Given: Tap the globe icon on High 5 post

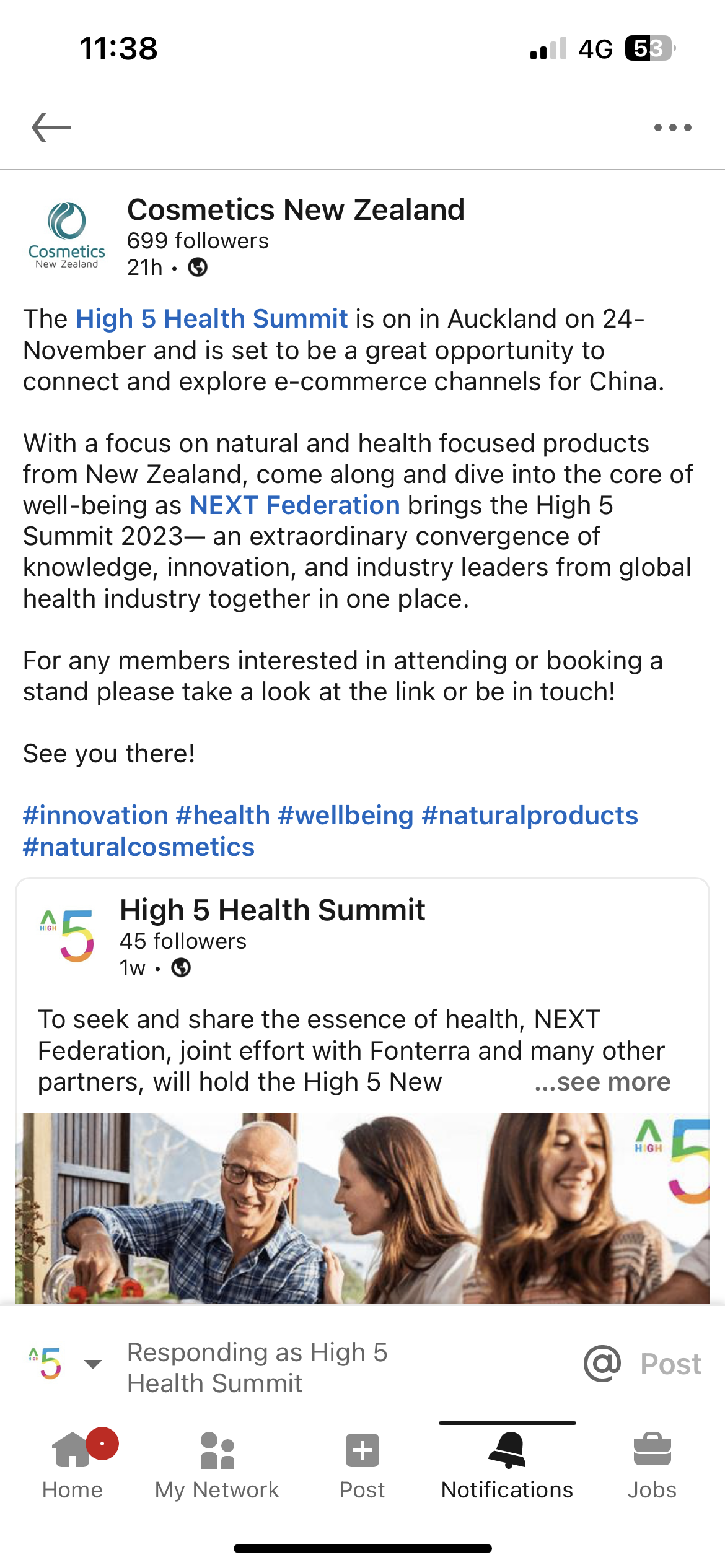Looking at the screenshot, I should [x=180, y=967].
